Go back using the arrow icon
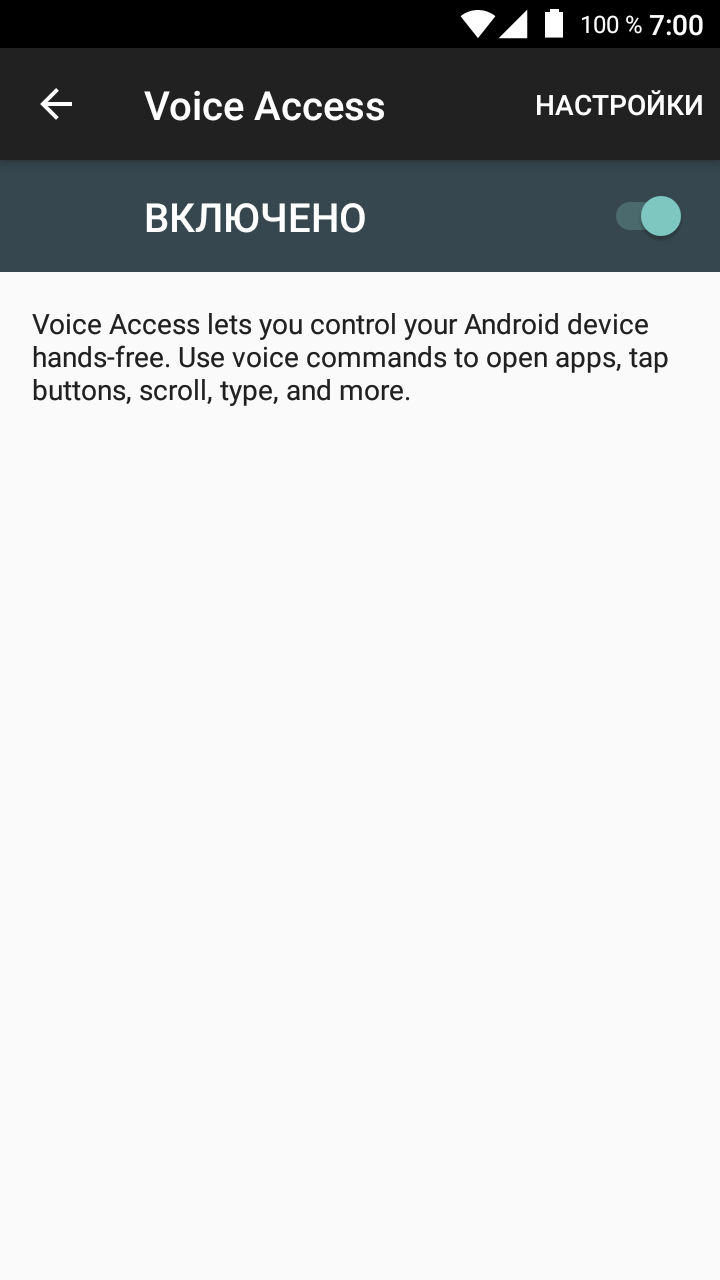This screenshot has width=720, height=1280. tap(56, 104)
